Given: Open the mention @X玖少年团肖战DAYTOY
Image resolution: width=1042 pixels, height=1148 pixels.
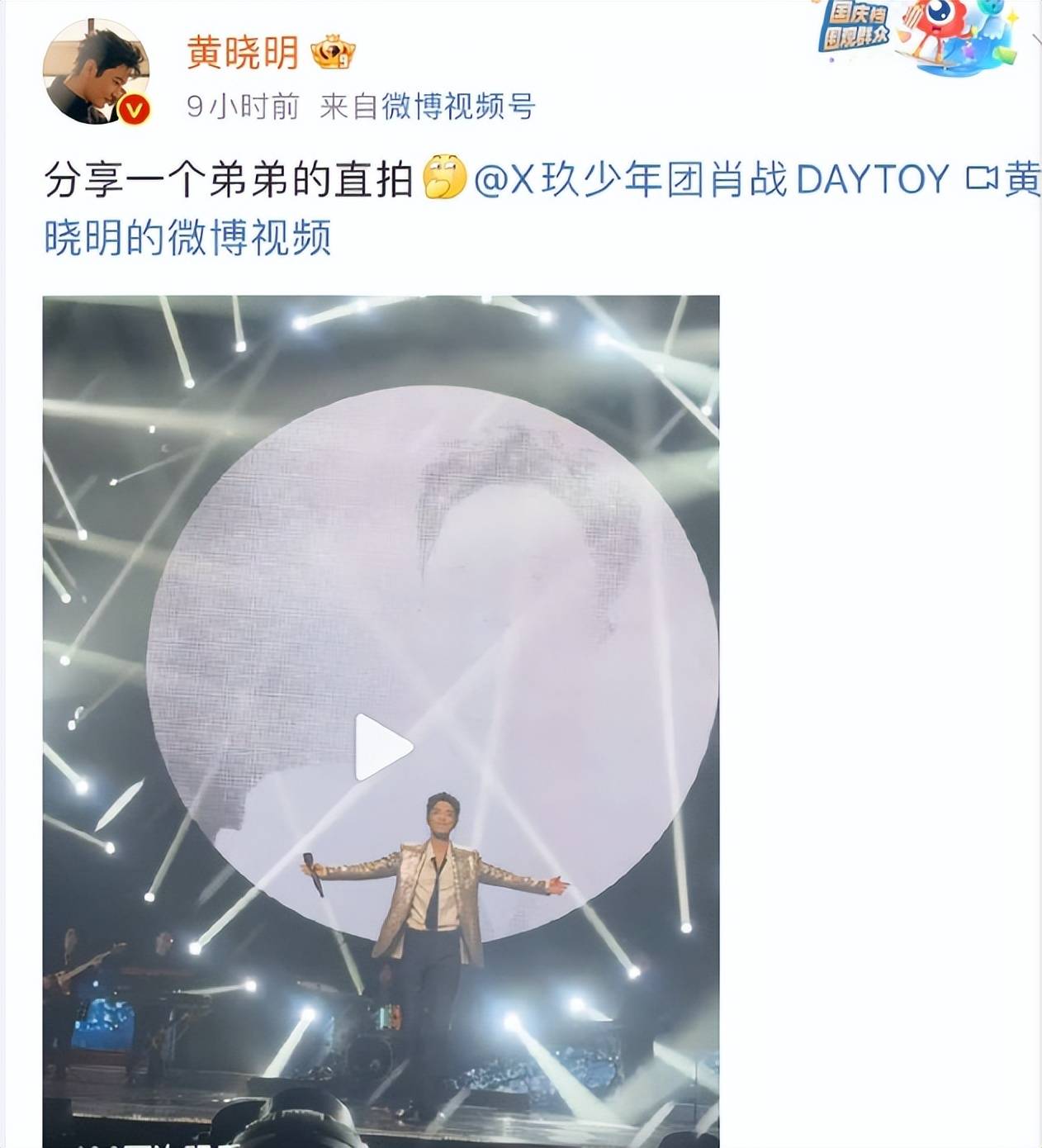Looking at the screenshot, I should pyautogui.click(x=711, y=179).
